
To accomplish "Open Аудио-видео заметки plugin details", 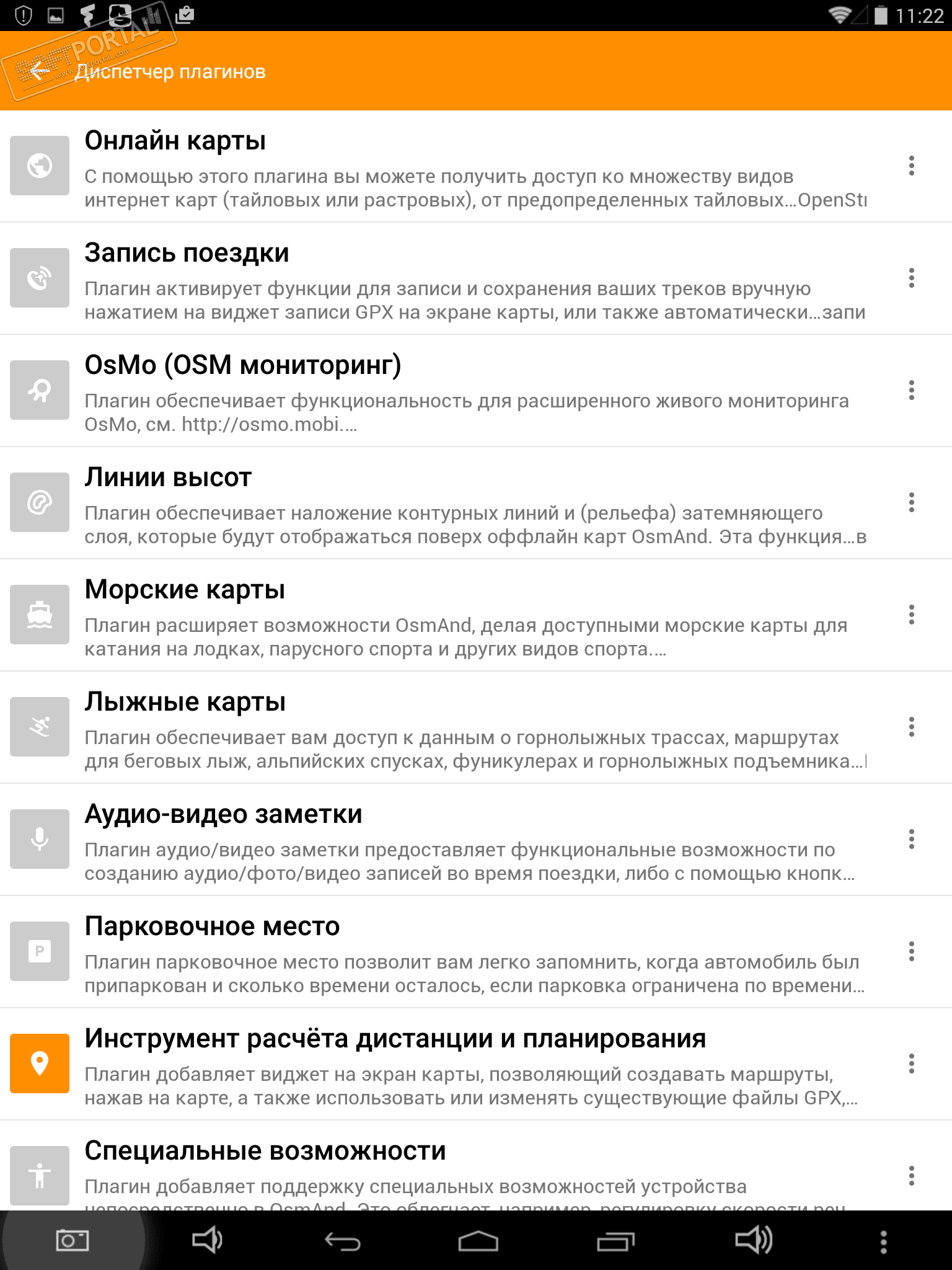I will (x=434, y=840).
